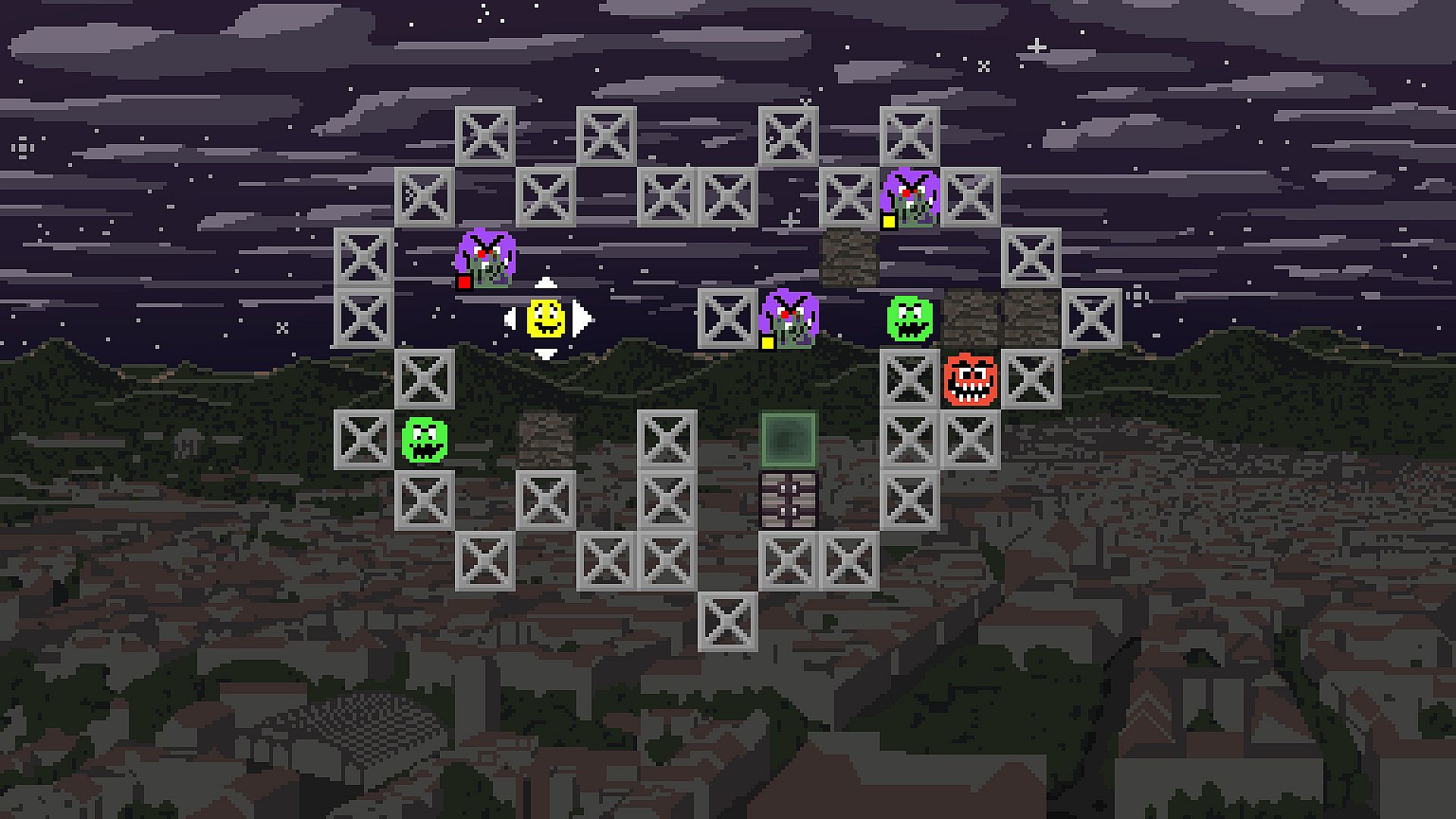
Task: Move the yellow smiley left
Action: point(510,318)
